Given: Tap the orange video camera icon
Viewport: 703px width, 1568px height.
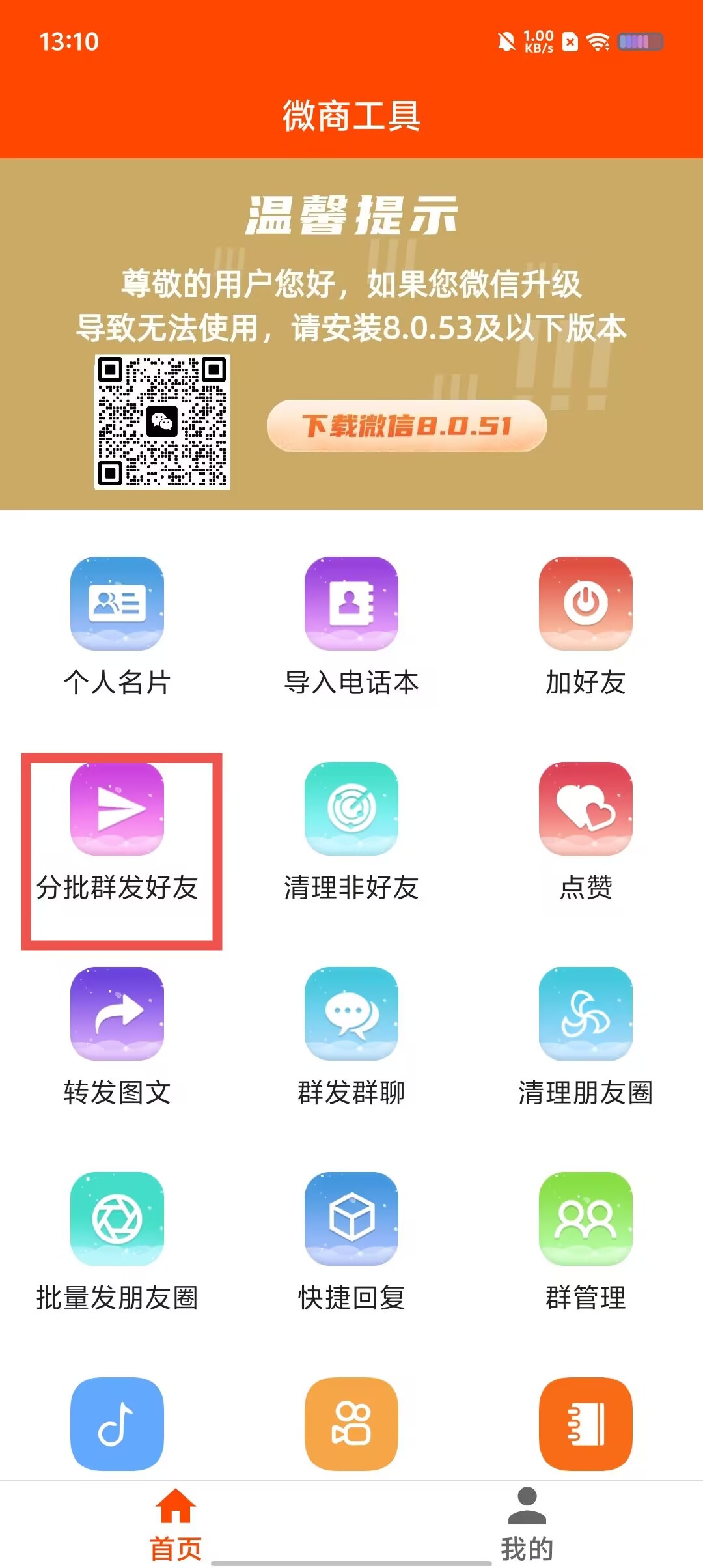Looking at the screenshot, I should tap(351, 1423).
